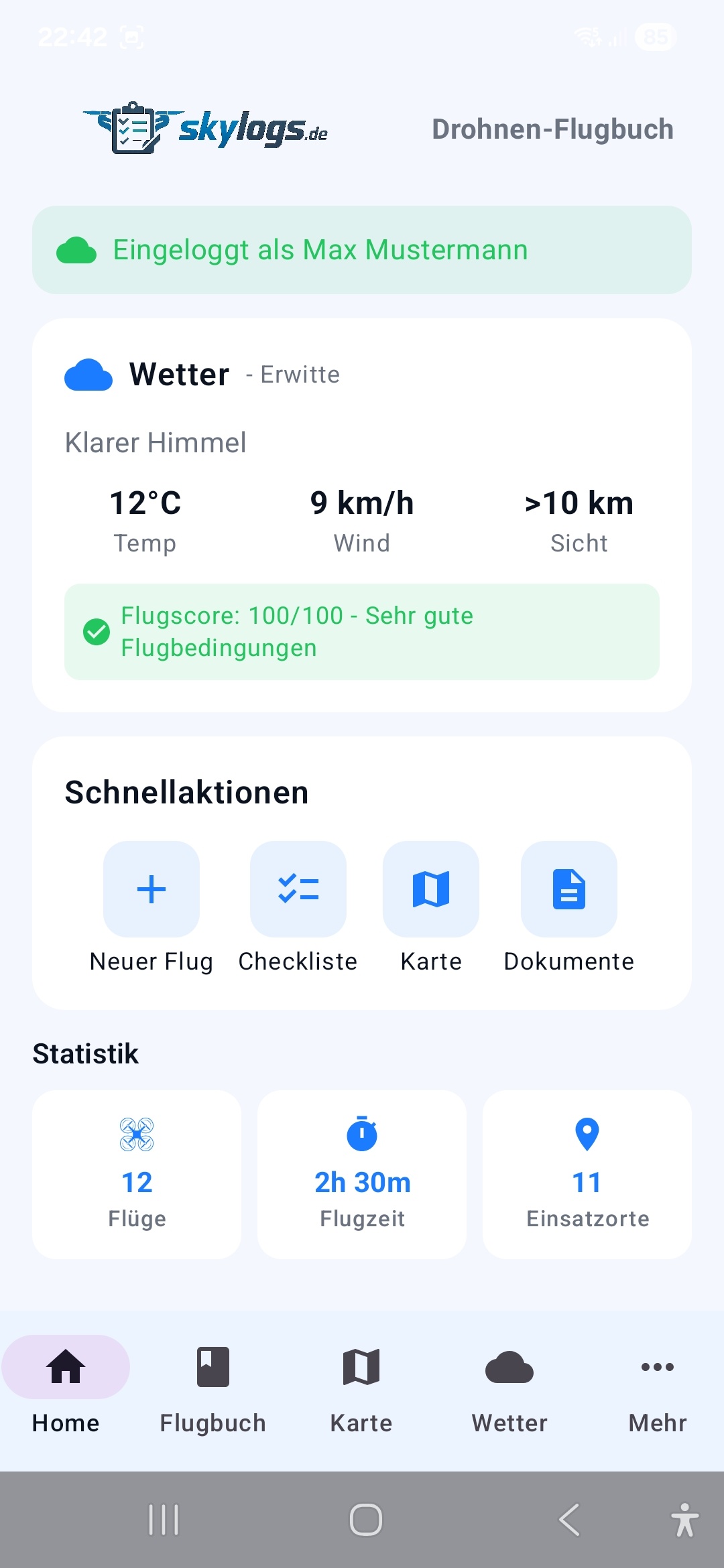This screenshot has height=1568, width=724.
Task: Tap the Flugscore 100/100 banner
Action: (362, 631)
